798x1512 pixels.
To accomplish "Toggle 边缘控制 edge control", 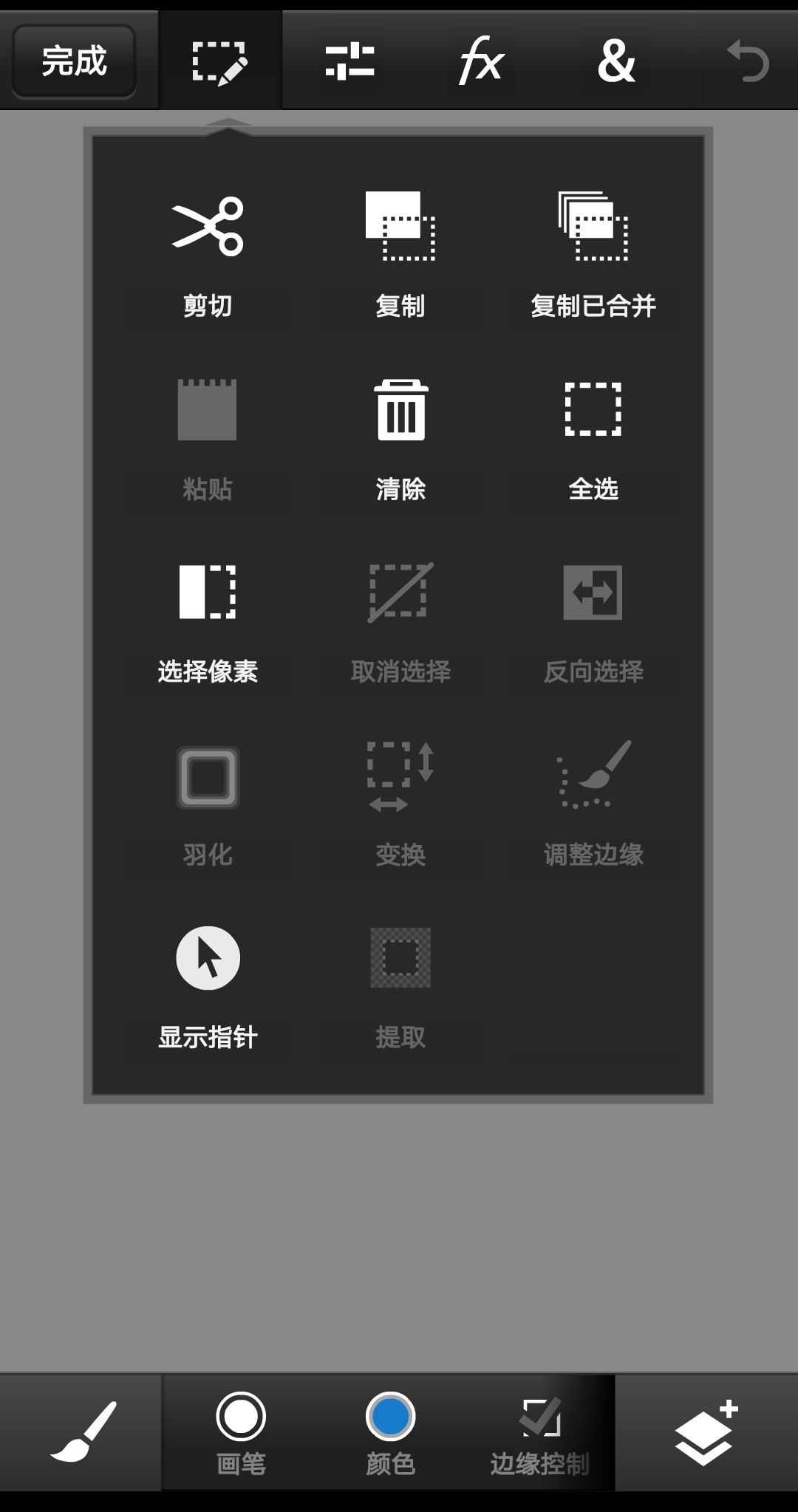I will pyautogui.click(x=540, y=1433).
